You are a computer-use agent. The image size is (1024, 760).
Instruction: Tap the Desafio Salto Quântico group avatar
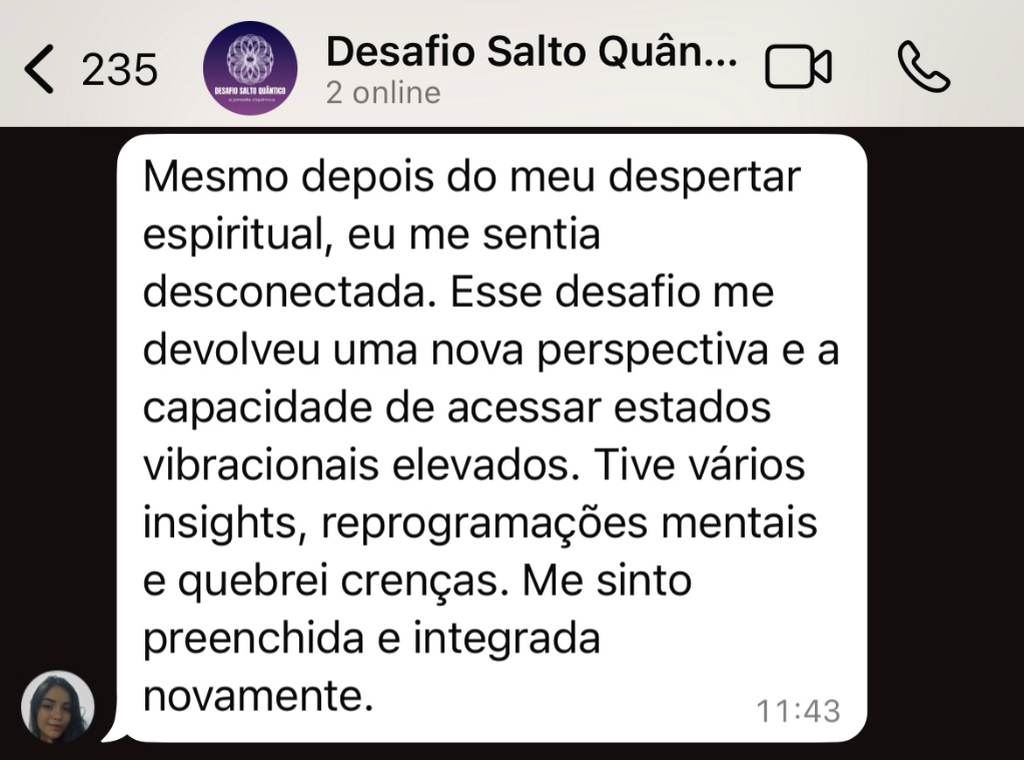(x=249, y=68)
